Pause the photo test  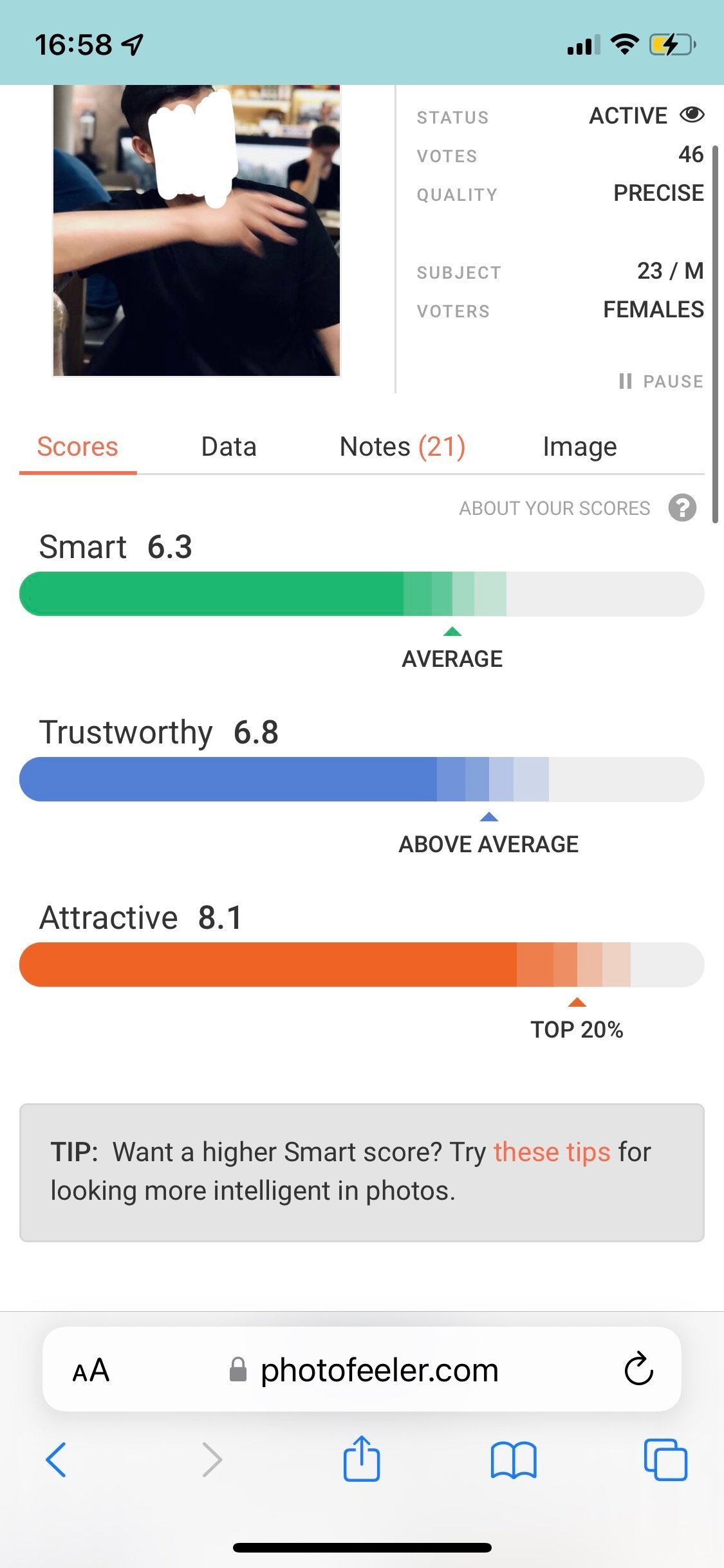click(661, 381)
